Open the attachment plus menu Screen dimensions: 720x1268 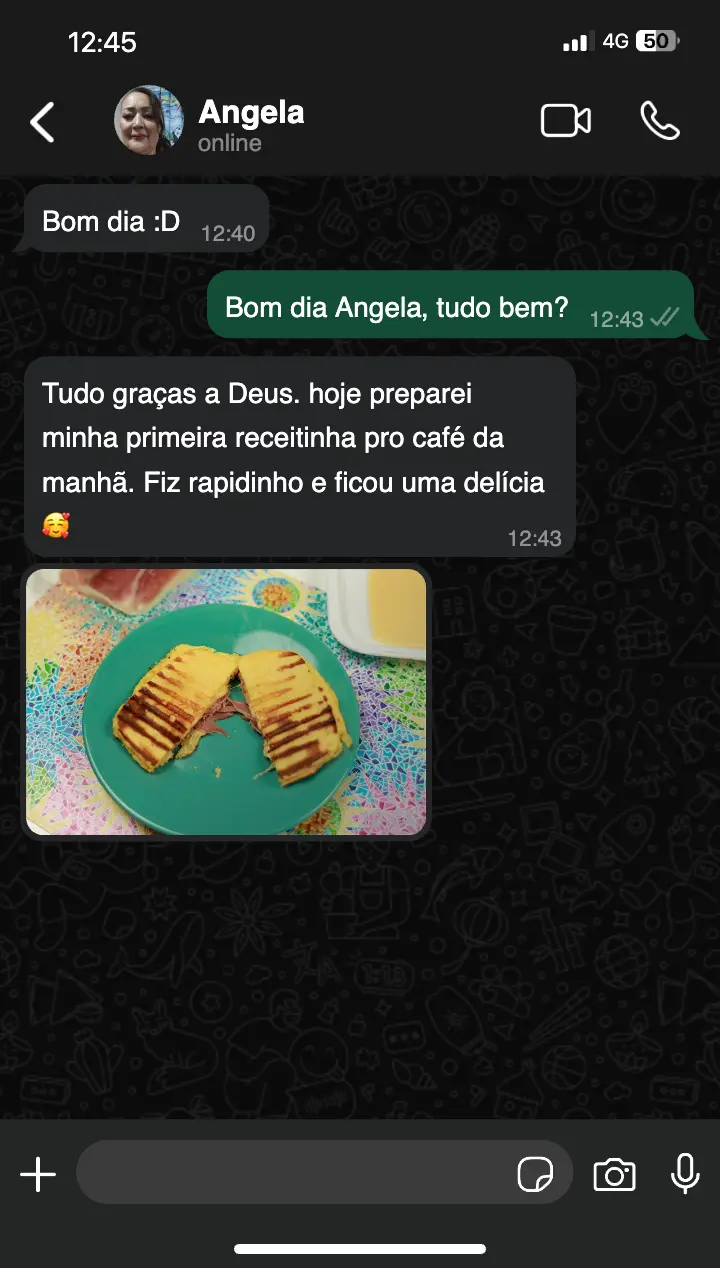point(38,1174)
